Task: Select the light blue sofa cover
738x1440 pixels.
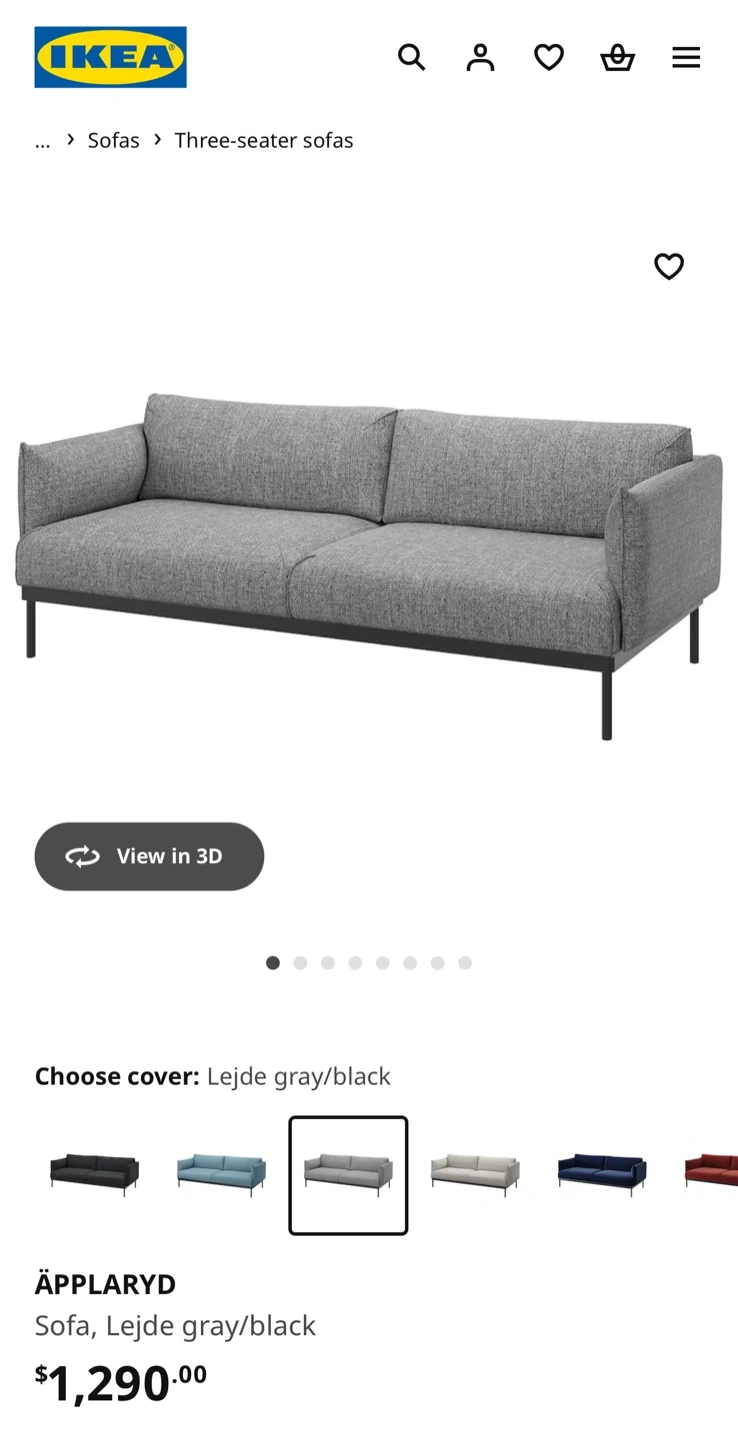Action: coord(222,1175)
